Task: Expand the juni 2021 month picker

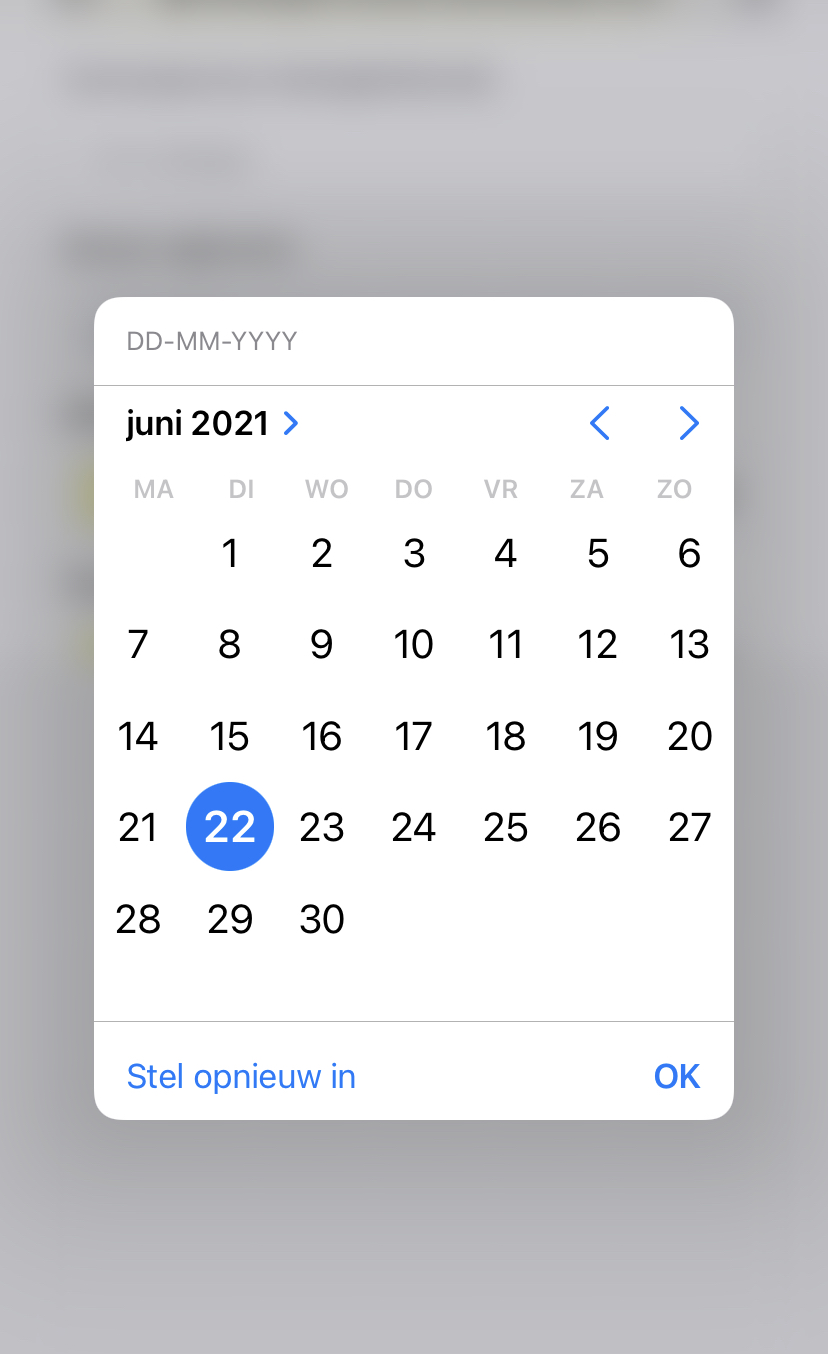Action: coord(212,424)
